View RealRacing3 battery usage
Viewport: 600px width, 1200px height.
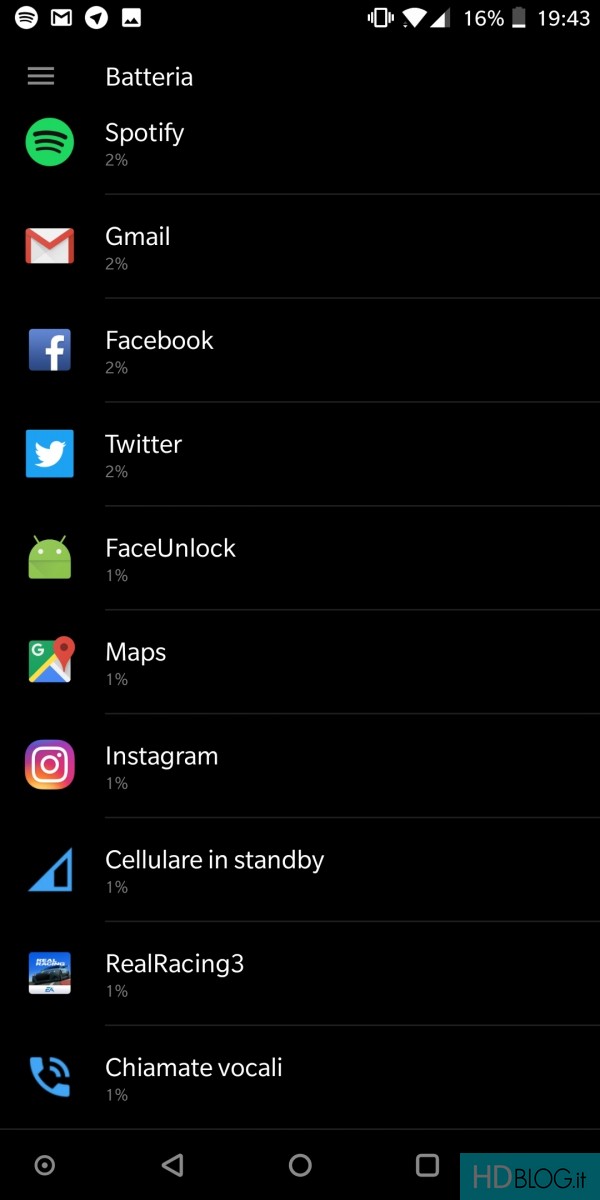click(x=300, y=974)
